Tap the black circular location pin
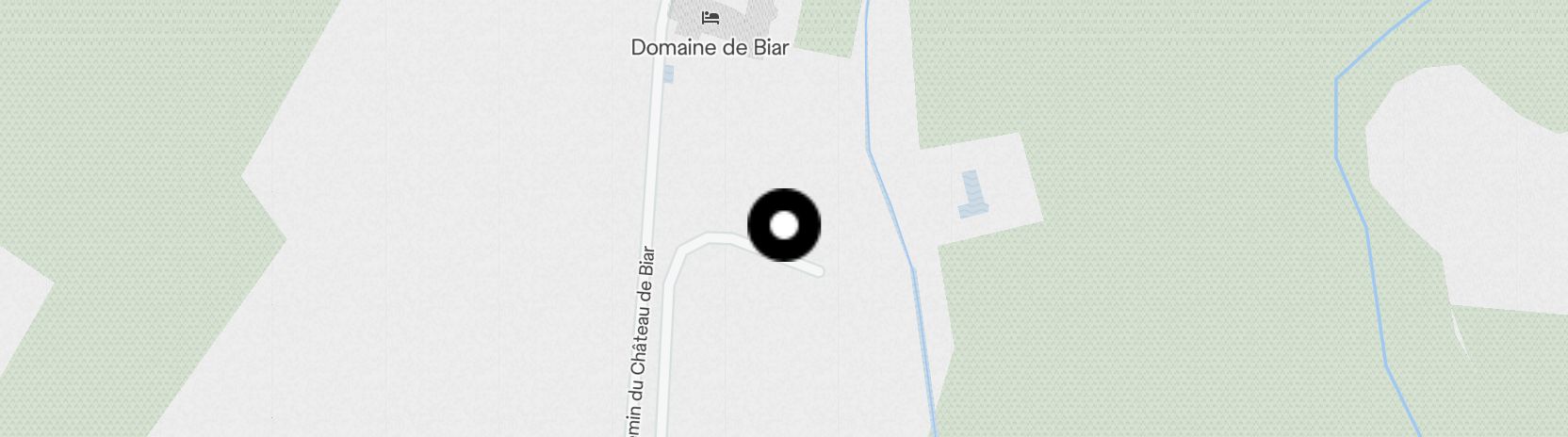 coord(784,226)
